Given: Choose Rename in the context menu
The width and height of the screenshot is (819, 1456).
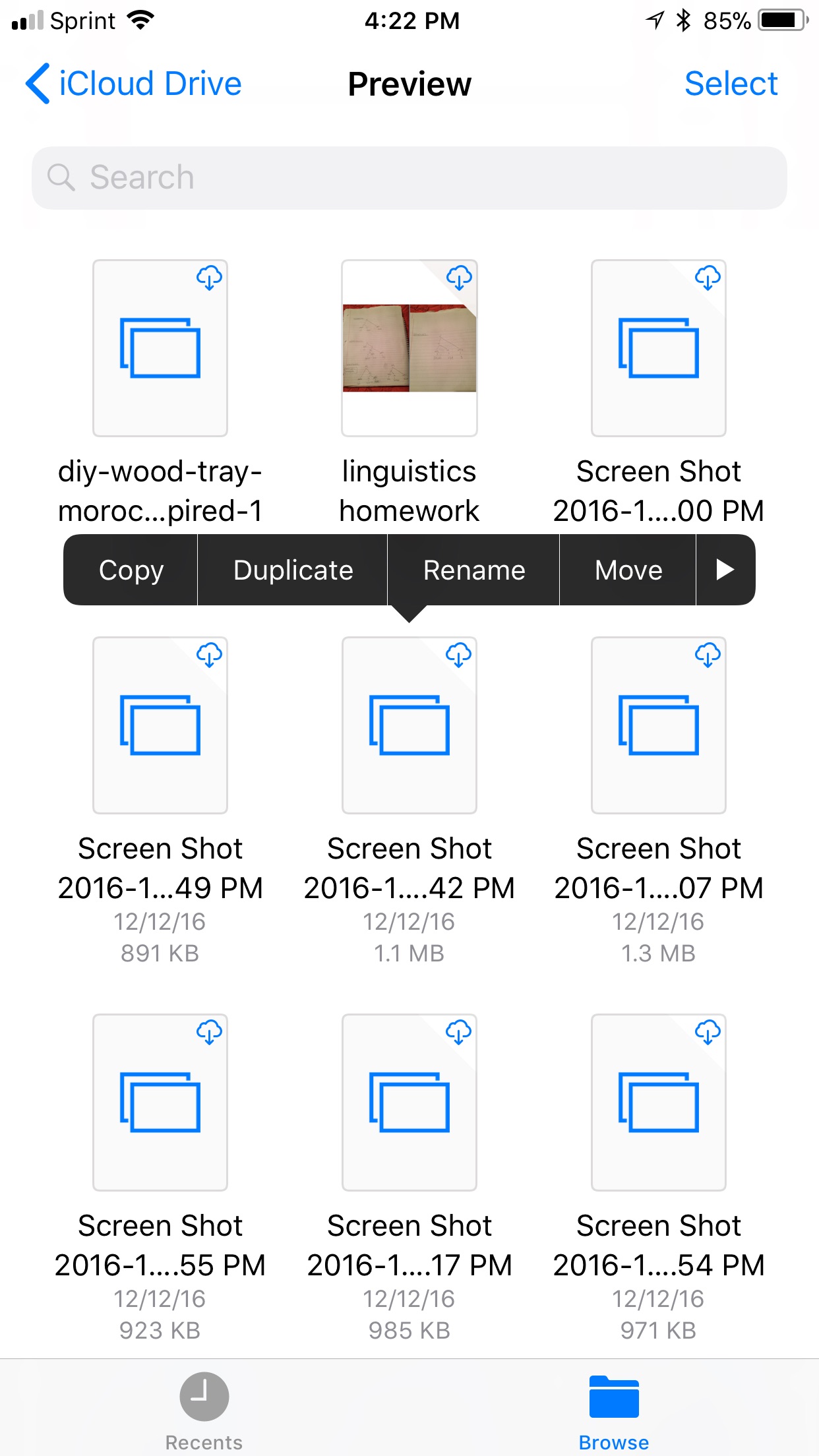Looking at the screenshot, I should click(x=473, y=570).
